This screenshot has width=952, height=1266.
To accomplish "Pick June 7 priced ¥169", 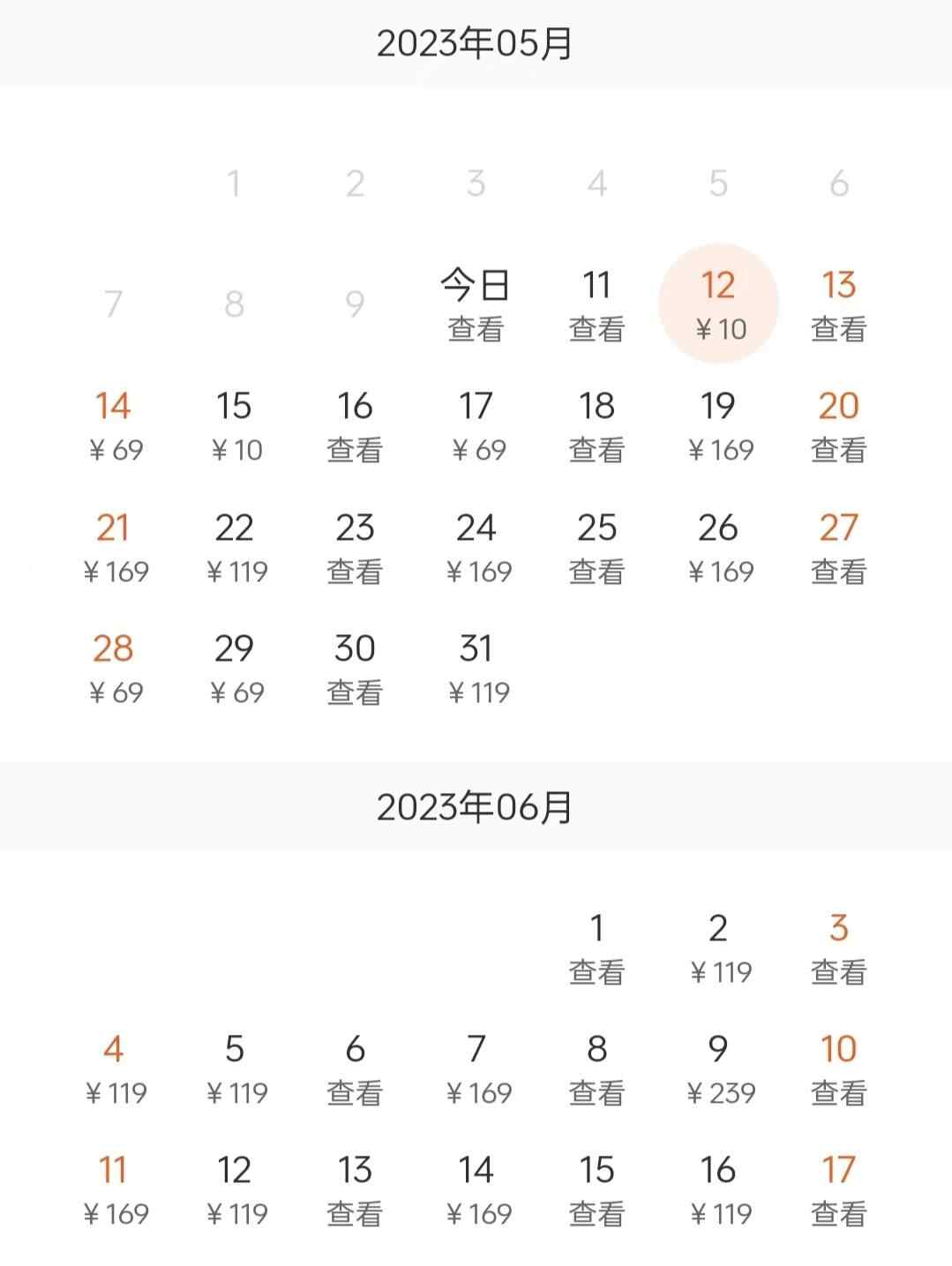I will (x=476, y=1068).
